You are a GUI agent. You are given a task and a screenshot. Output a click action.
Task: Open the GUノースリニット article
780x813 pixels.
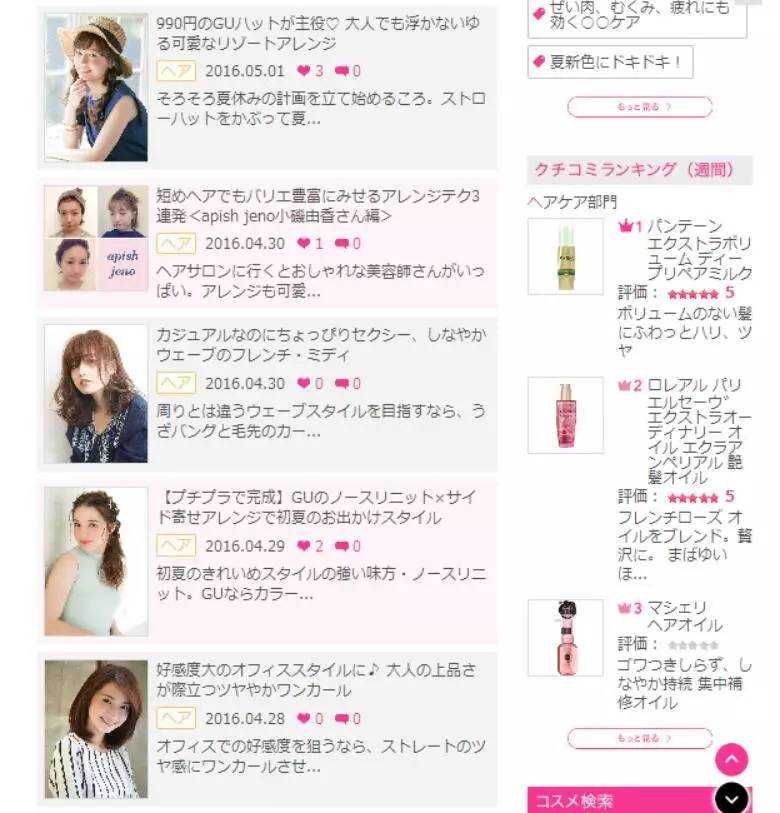click(x=320, y=507)
